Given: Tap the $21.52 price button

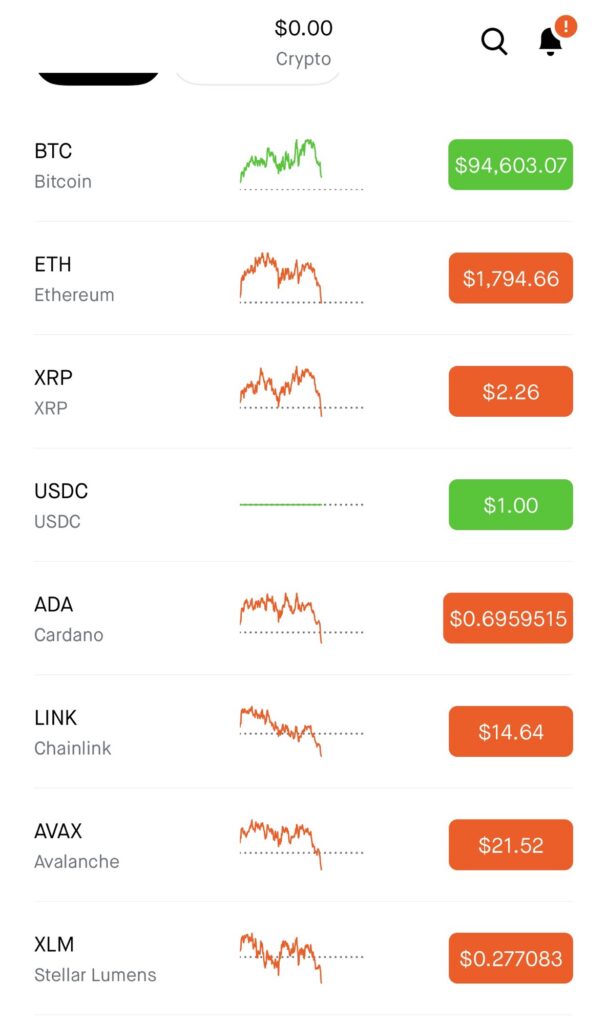Looking at the screenshot, I should 510,844.
